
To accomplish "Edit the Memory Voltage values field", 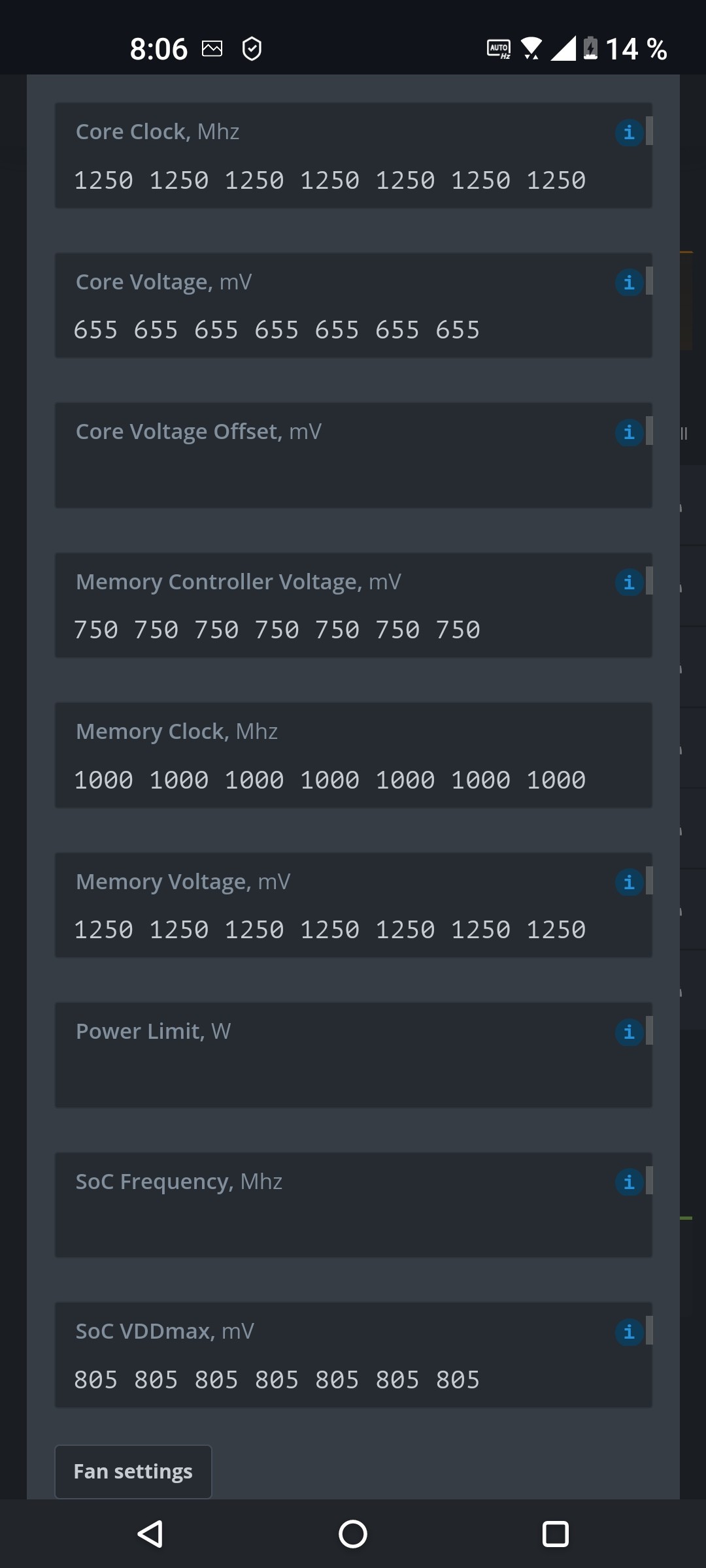I will (x=353, y=905).
